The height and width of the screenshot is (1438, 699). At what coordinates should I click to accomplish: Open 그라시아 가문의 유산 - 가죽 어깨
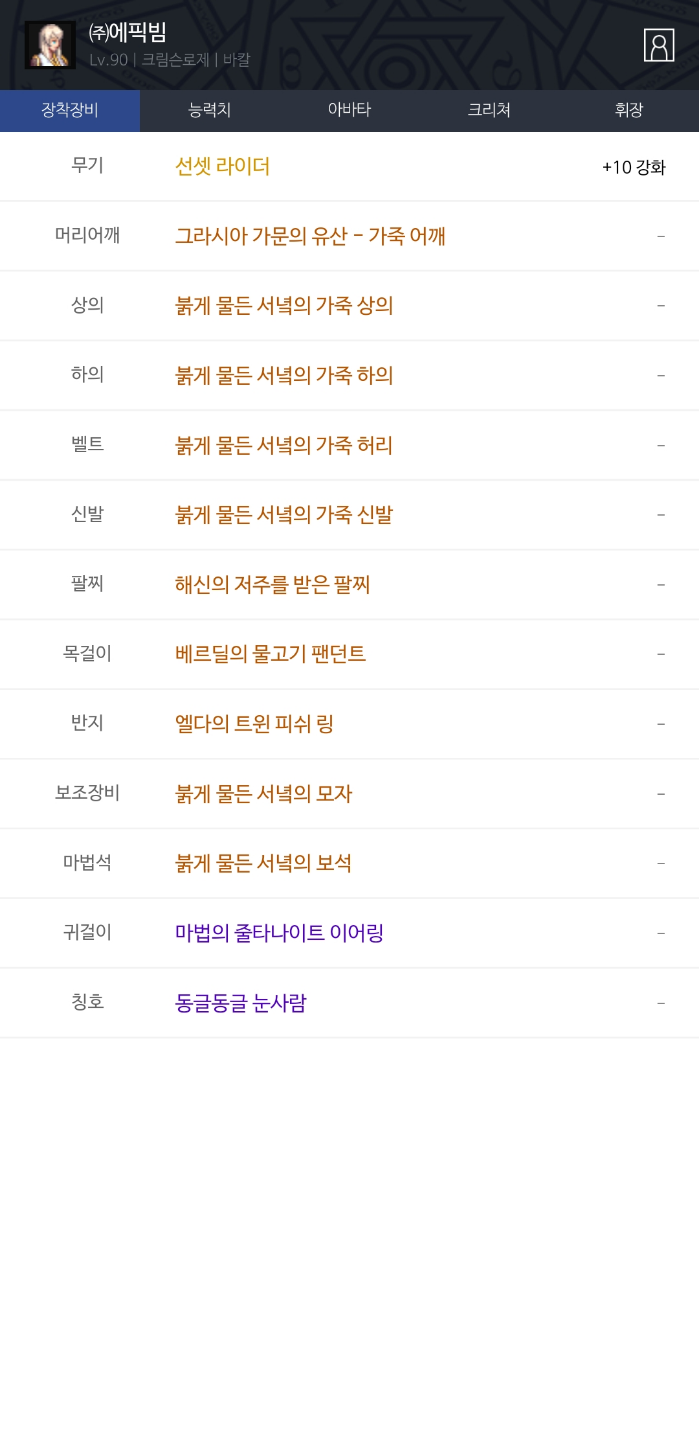pyautogui.click(x=310, y=236)
